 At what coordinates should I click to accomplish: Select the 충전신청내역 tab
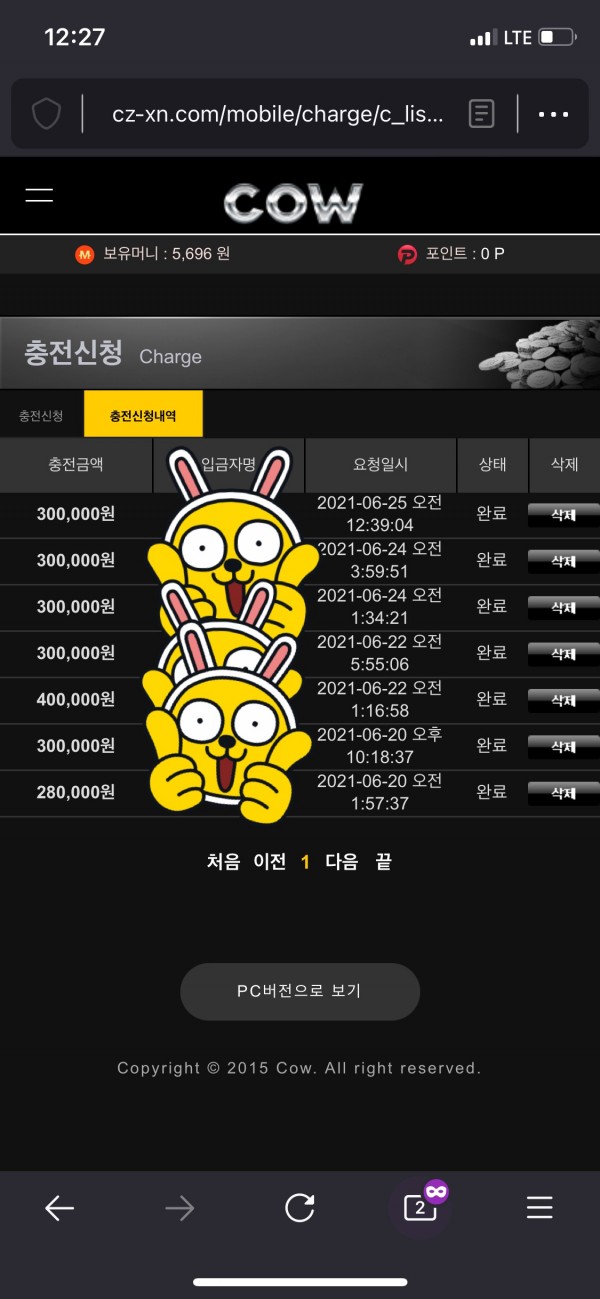coord(143,415)
